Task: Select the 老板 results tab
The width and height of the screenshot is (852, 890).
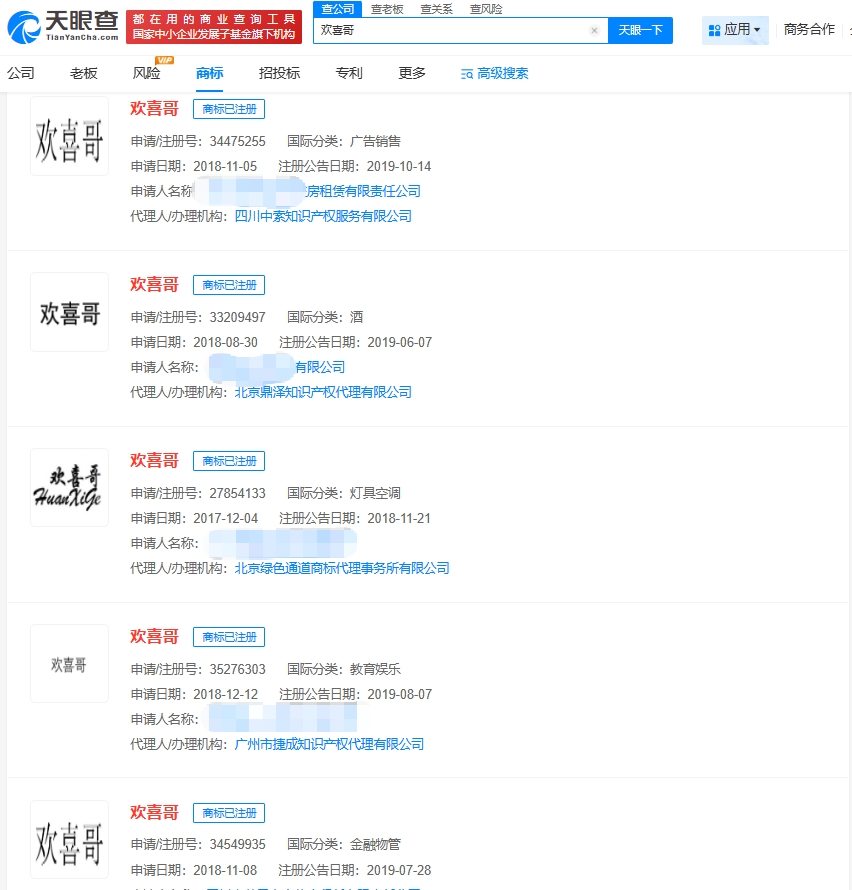Action: point(84,73)
